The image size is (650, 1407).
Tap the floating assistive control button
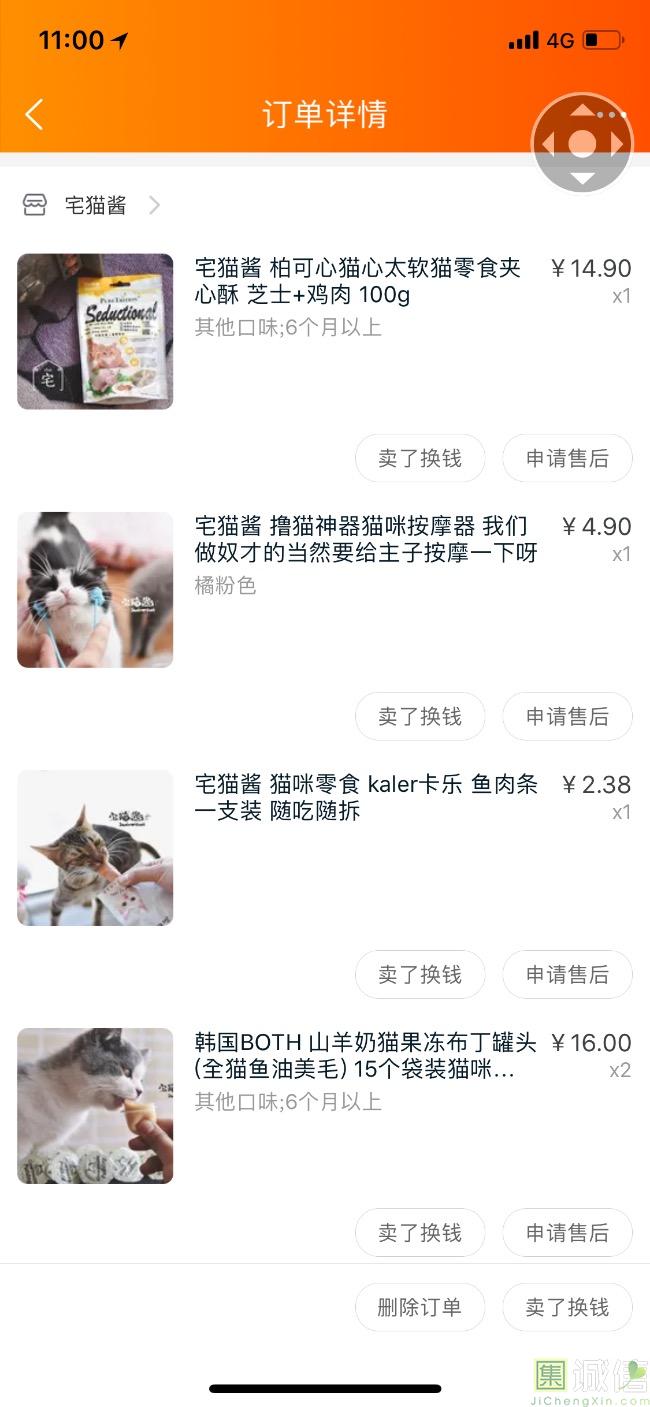(x=582, y=144)
